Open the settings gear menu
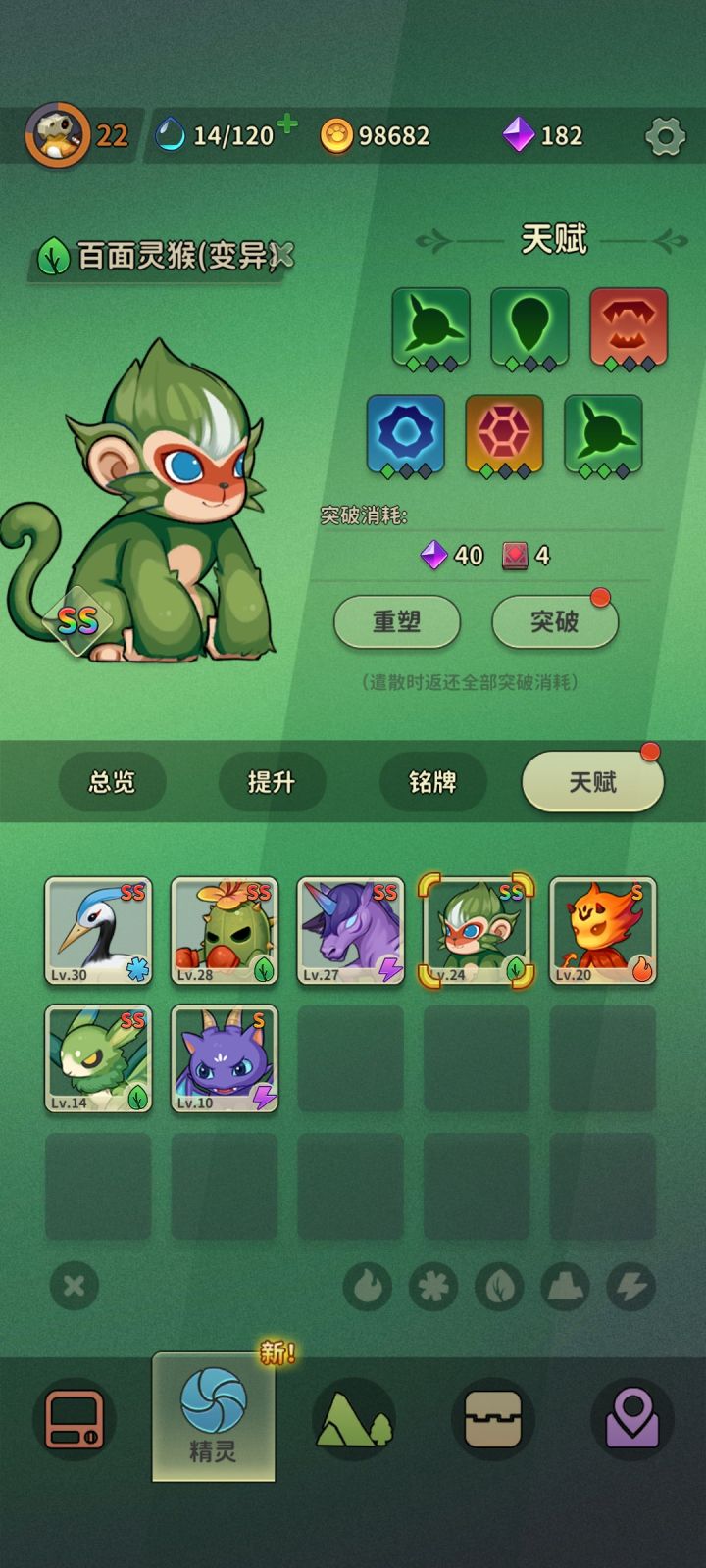 (663, 137)
